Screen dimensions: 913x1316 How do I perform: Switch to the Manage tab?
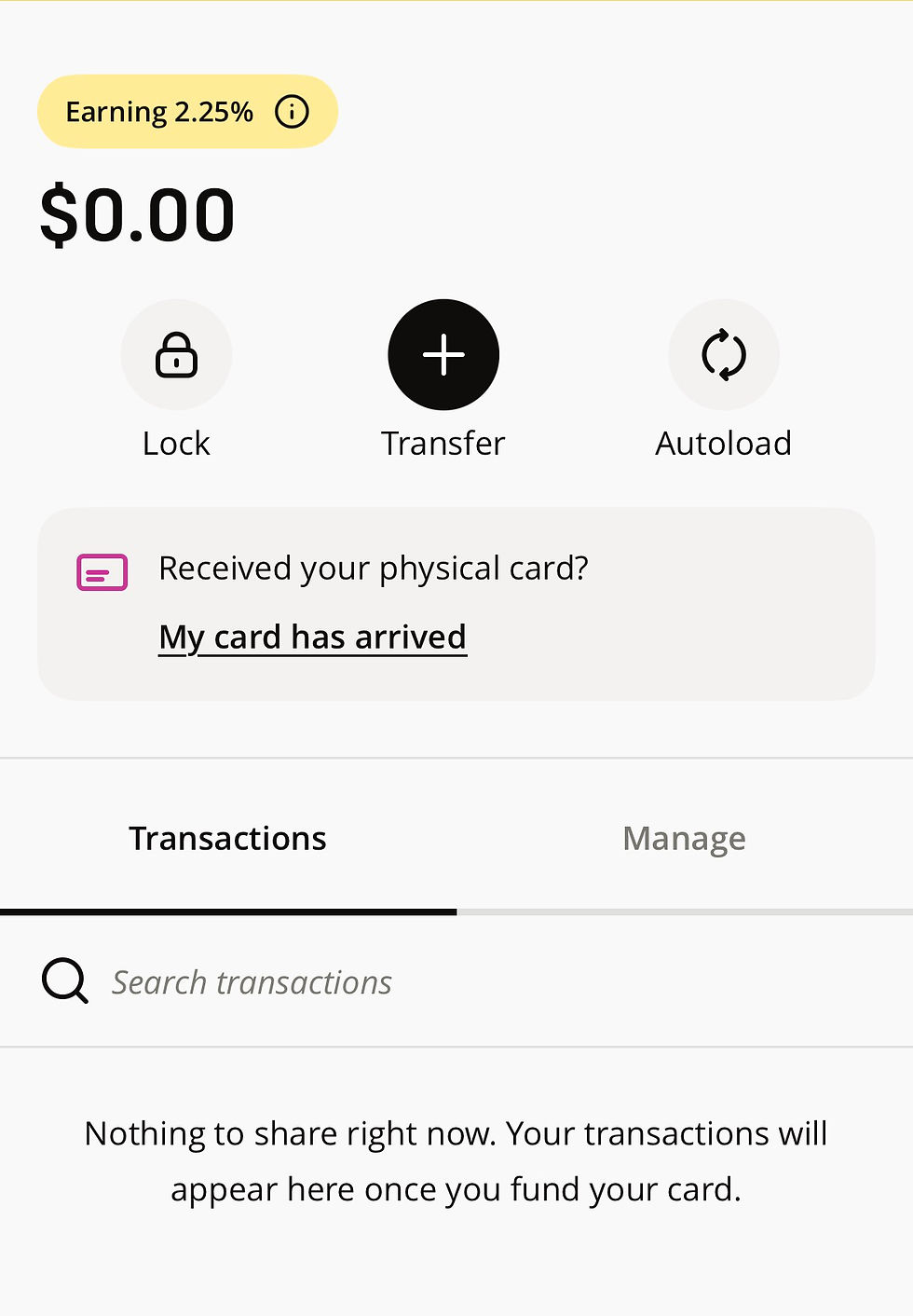(685, 839)
